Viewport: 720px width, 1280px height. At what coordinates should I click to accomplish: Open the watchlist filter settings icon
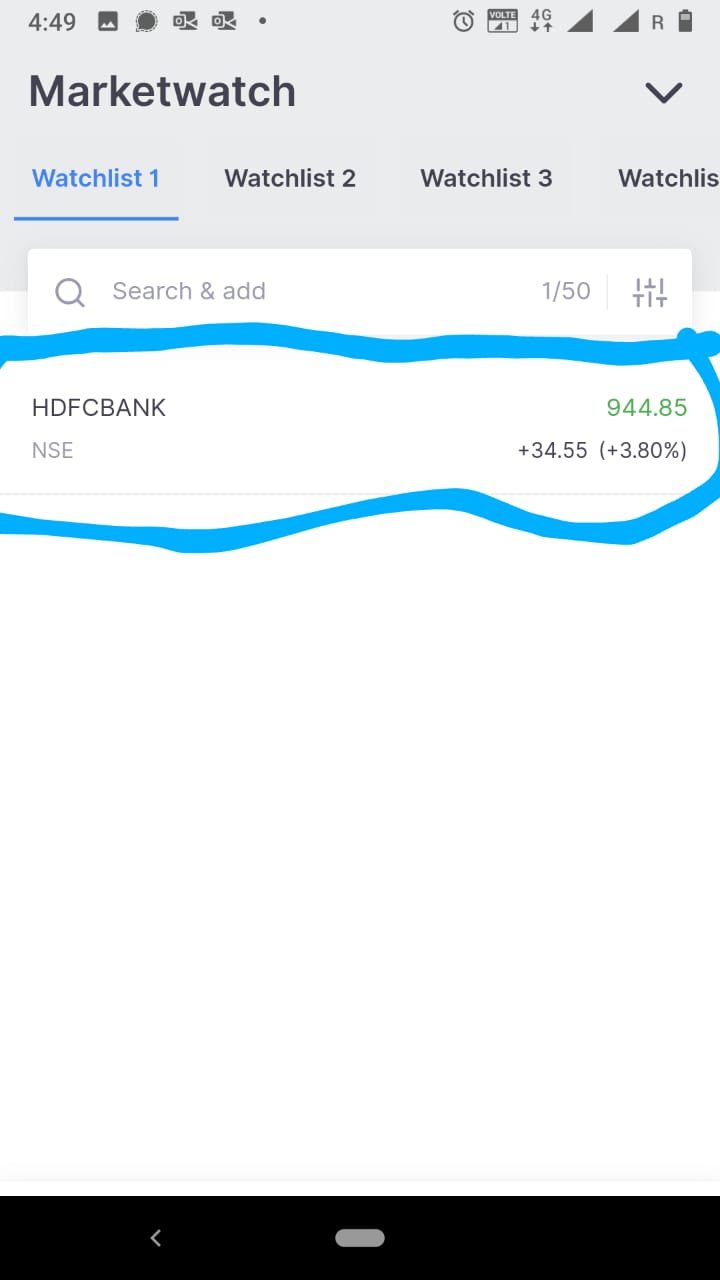point(650,292)
